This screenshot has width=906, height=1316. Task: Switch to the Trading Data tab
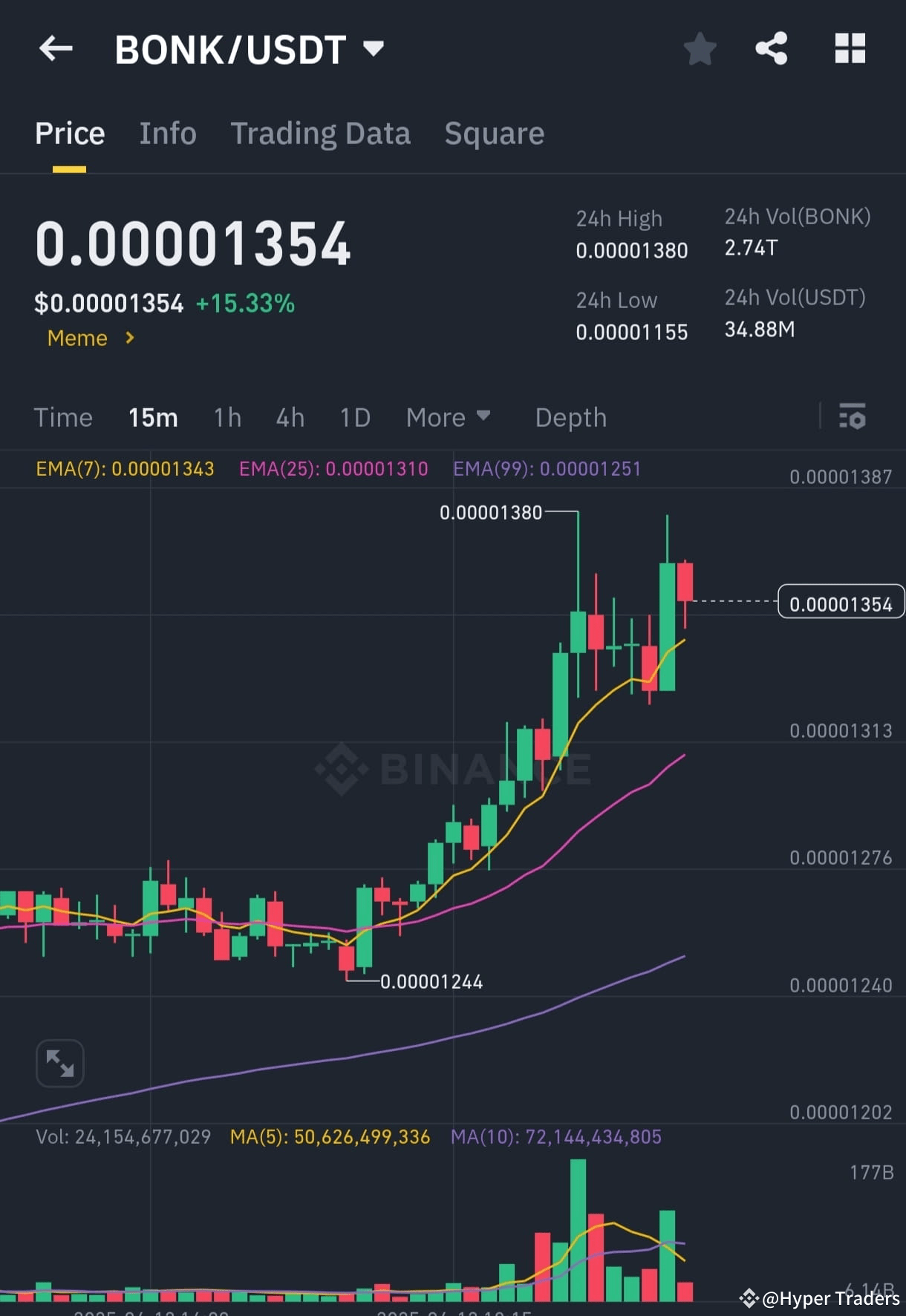[320, 133]
